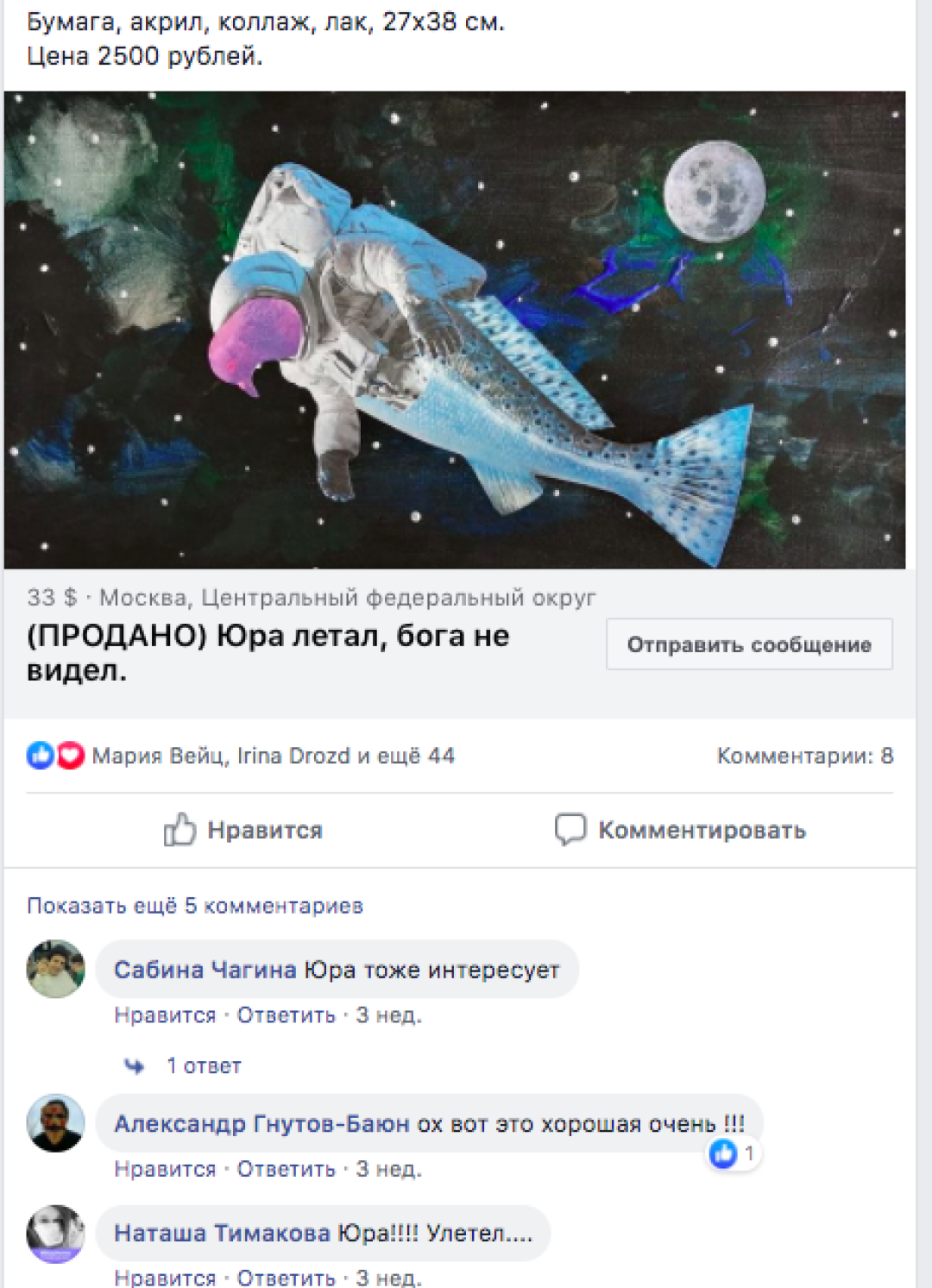Open Наташа Тимакова's avatar picture
This screenshot has height=1288, width=932.
click(x=56, y=1234)
